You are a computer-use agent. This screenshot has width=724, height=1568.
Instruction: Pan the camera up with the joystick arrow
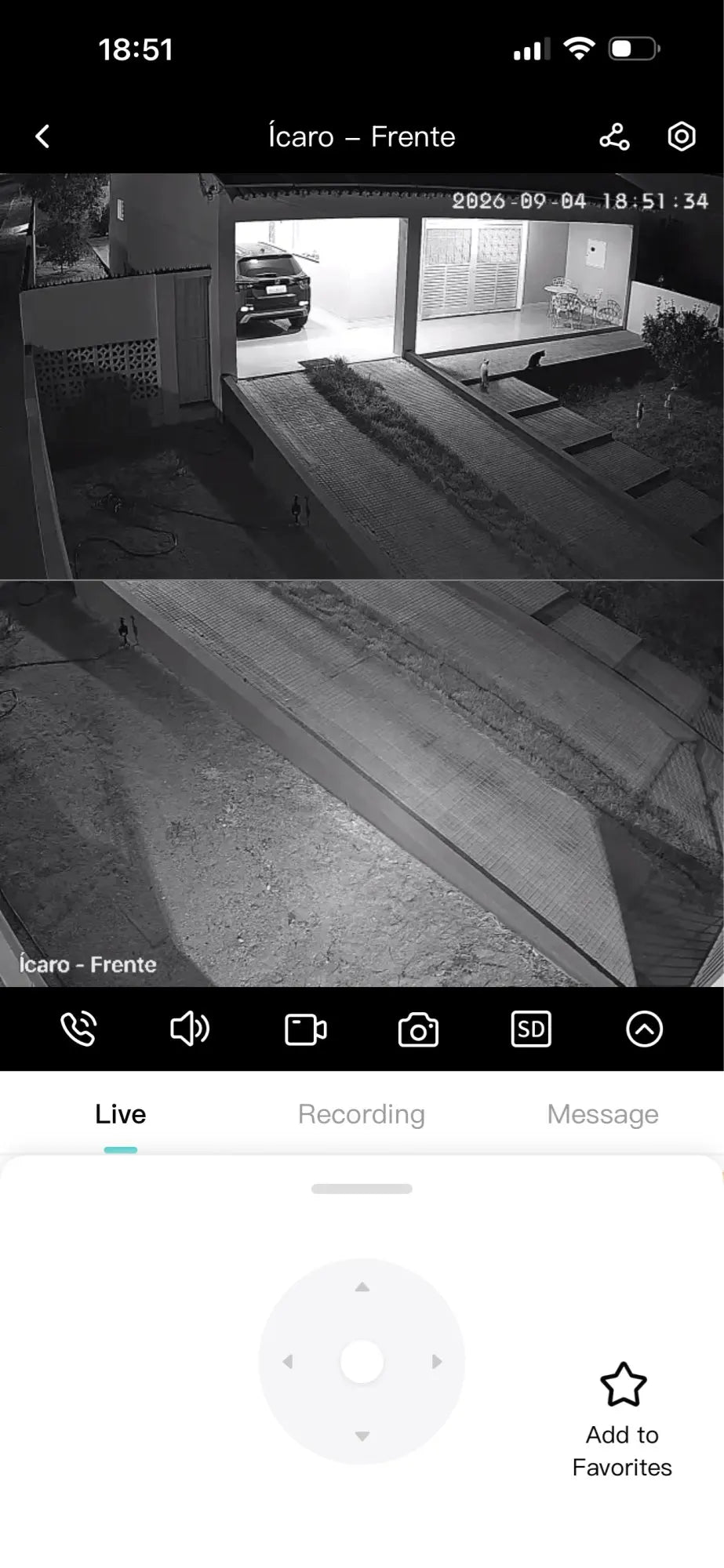362,1287
